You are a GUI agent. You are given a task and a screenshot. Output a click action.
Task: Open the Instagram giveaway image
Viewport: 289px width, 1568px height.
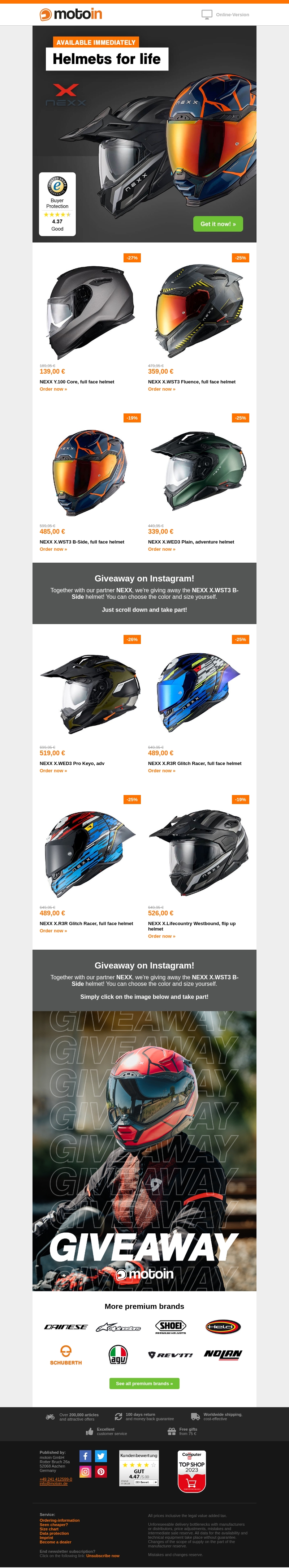pyautogui.click(x=144, y=1151)
